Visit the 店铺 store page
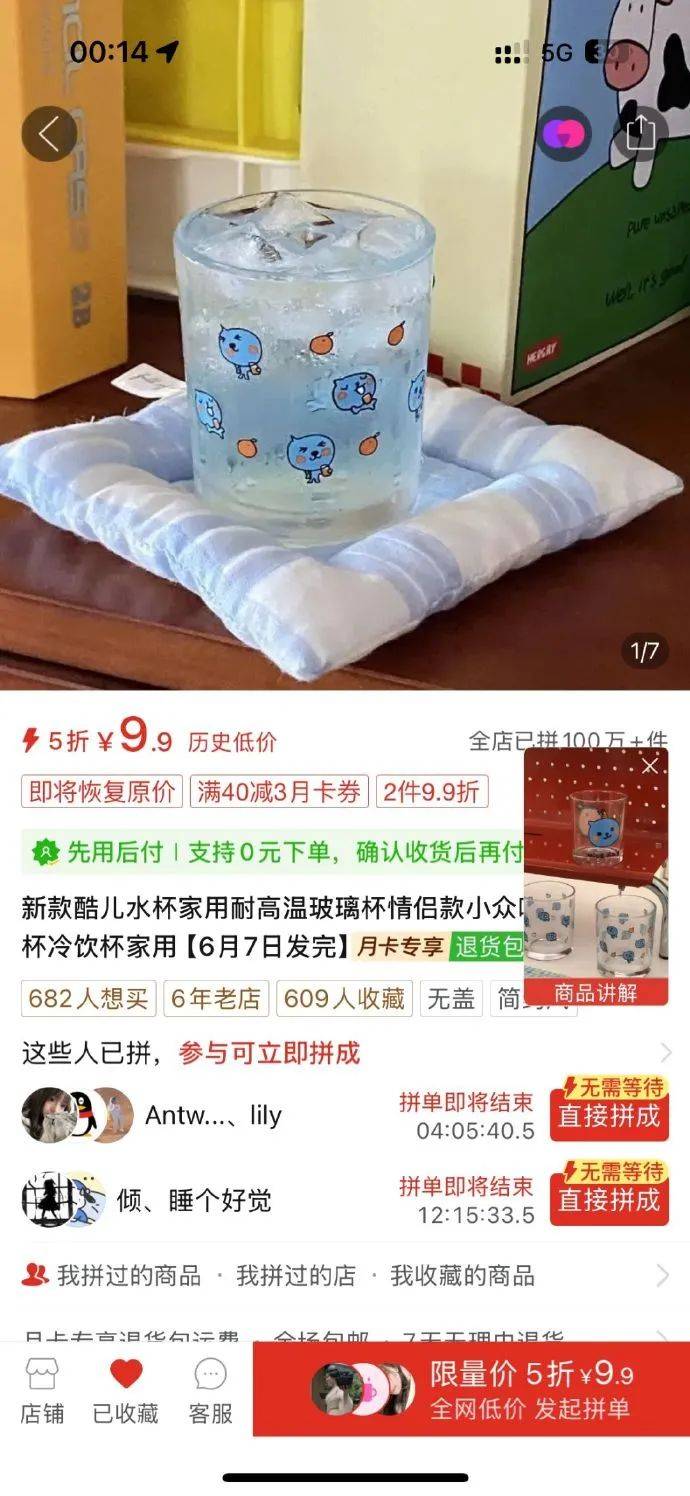690x1496 pixels. pyautogui.click(x=42, y=1390)
